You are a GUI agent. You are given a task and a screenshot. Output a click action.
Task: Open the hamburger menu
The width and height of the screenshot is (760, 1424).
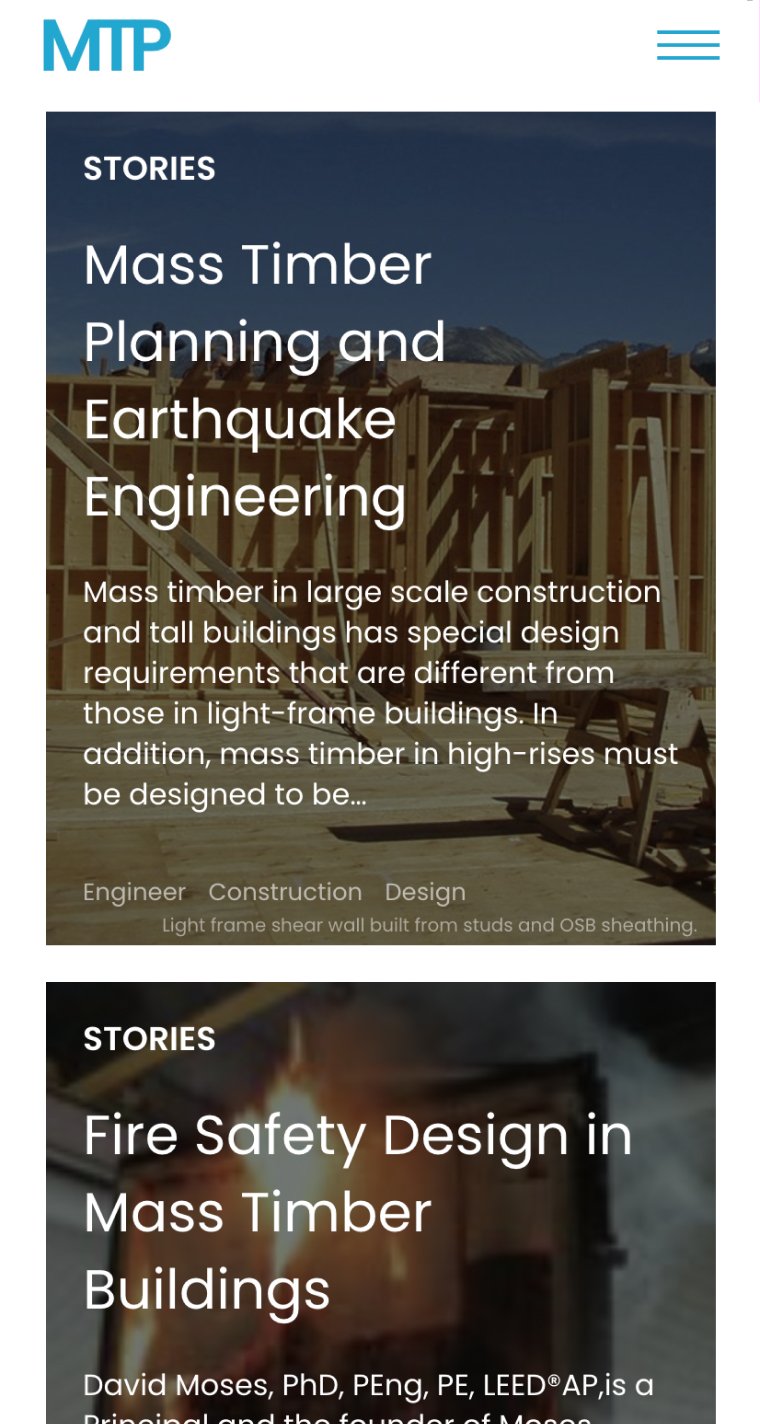click(x=688, y=45)
